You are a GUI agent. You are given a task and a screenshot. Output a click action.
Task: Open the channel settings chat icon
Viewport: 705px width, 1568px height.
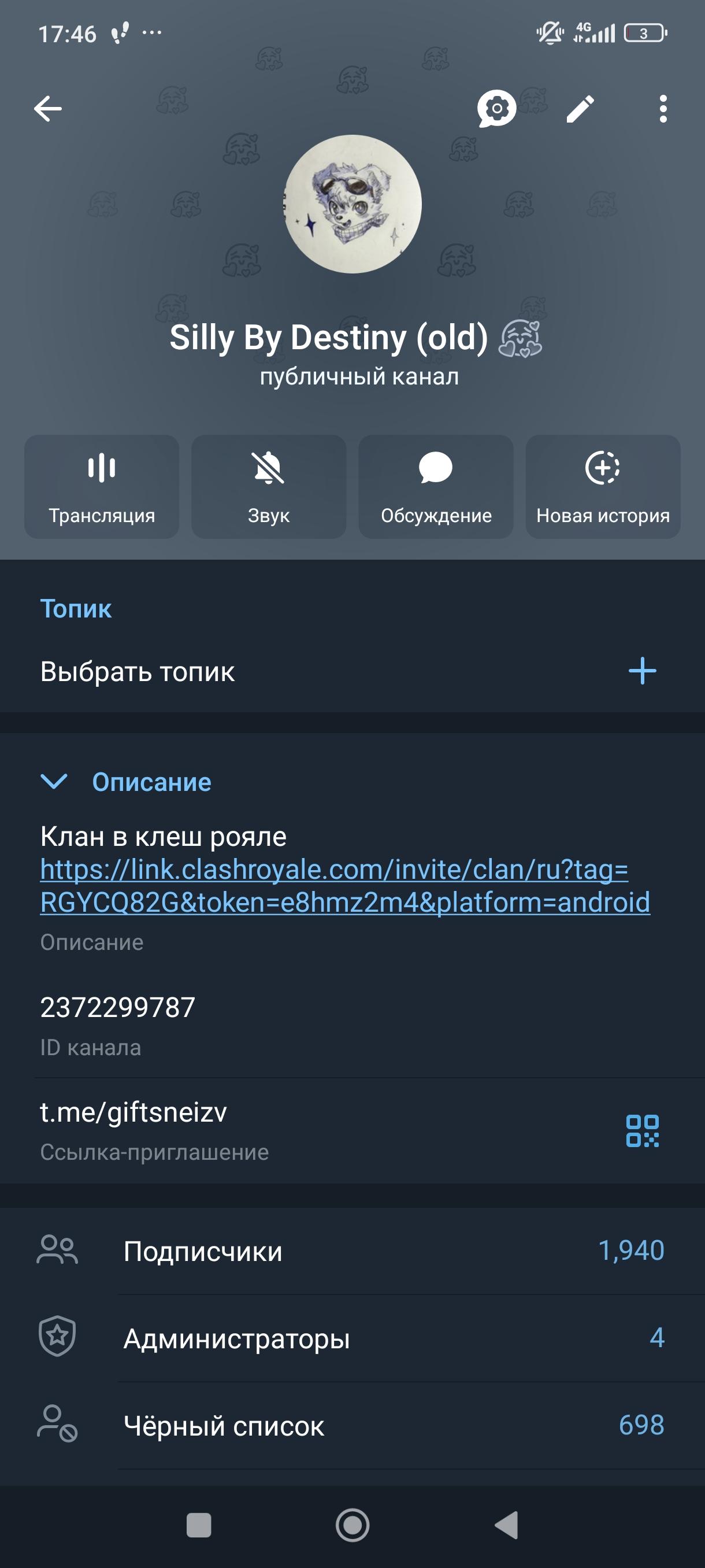point(496,109)
